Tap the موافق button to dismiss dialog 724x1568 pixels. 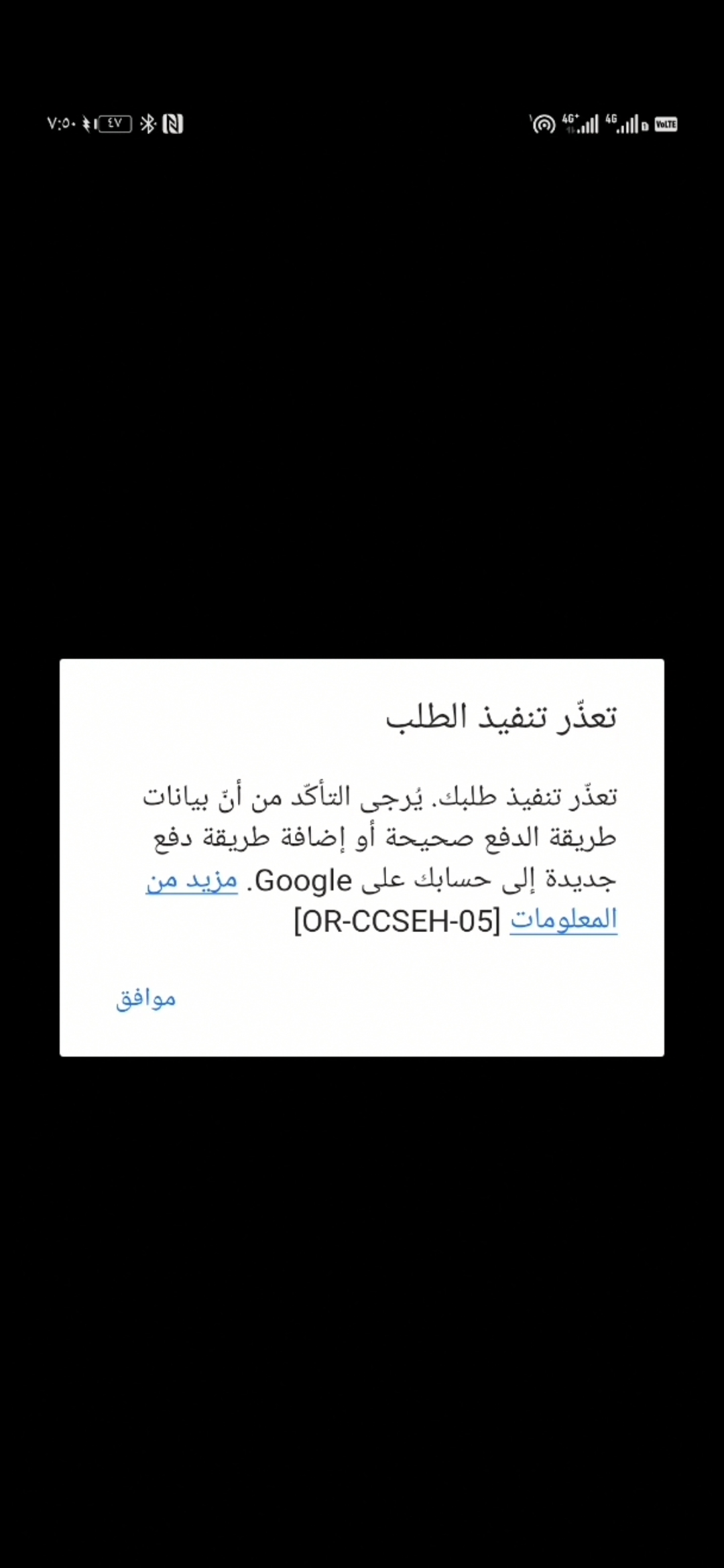[145, 998]
